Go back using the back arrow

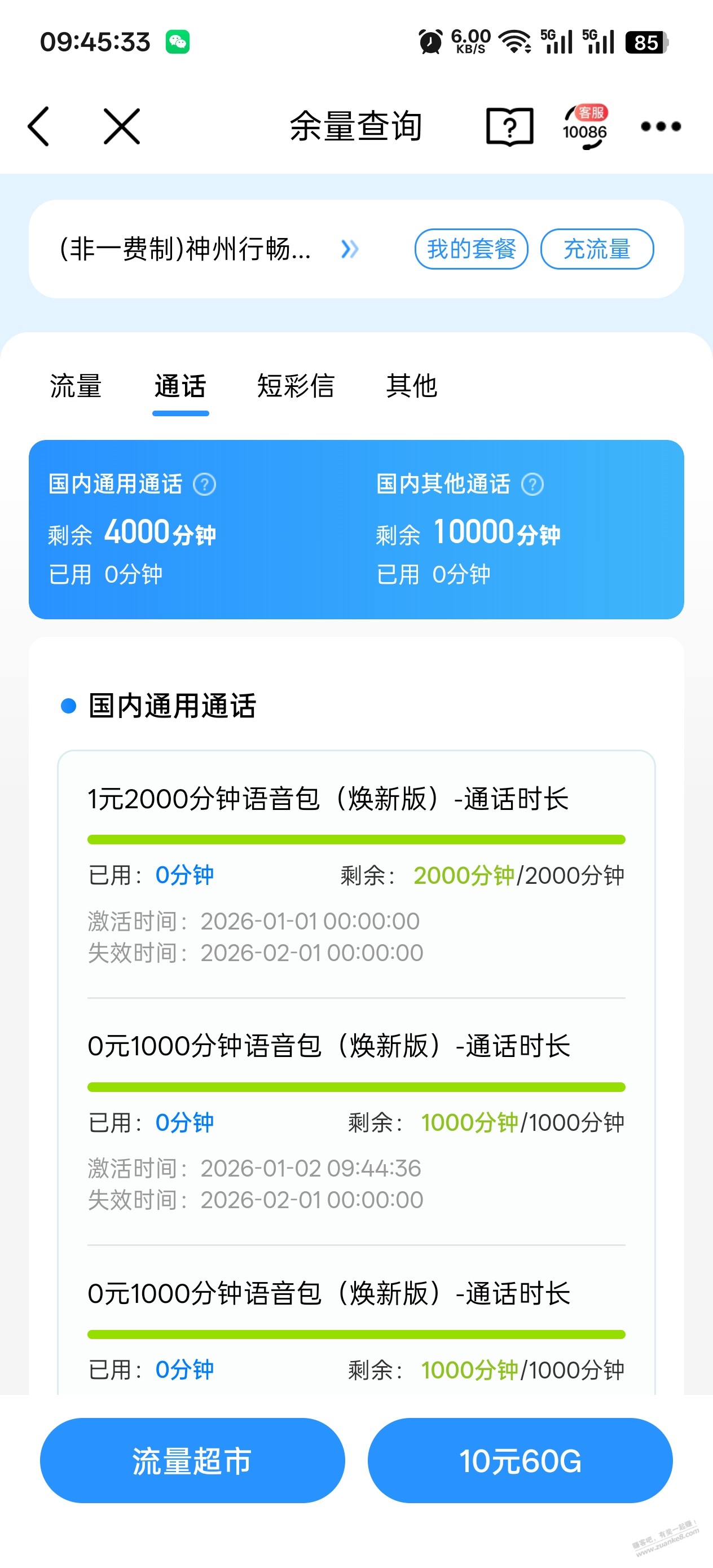38,126
